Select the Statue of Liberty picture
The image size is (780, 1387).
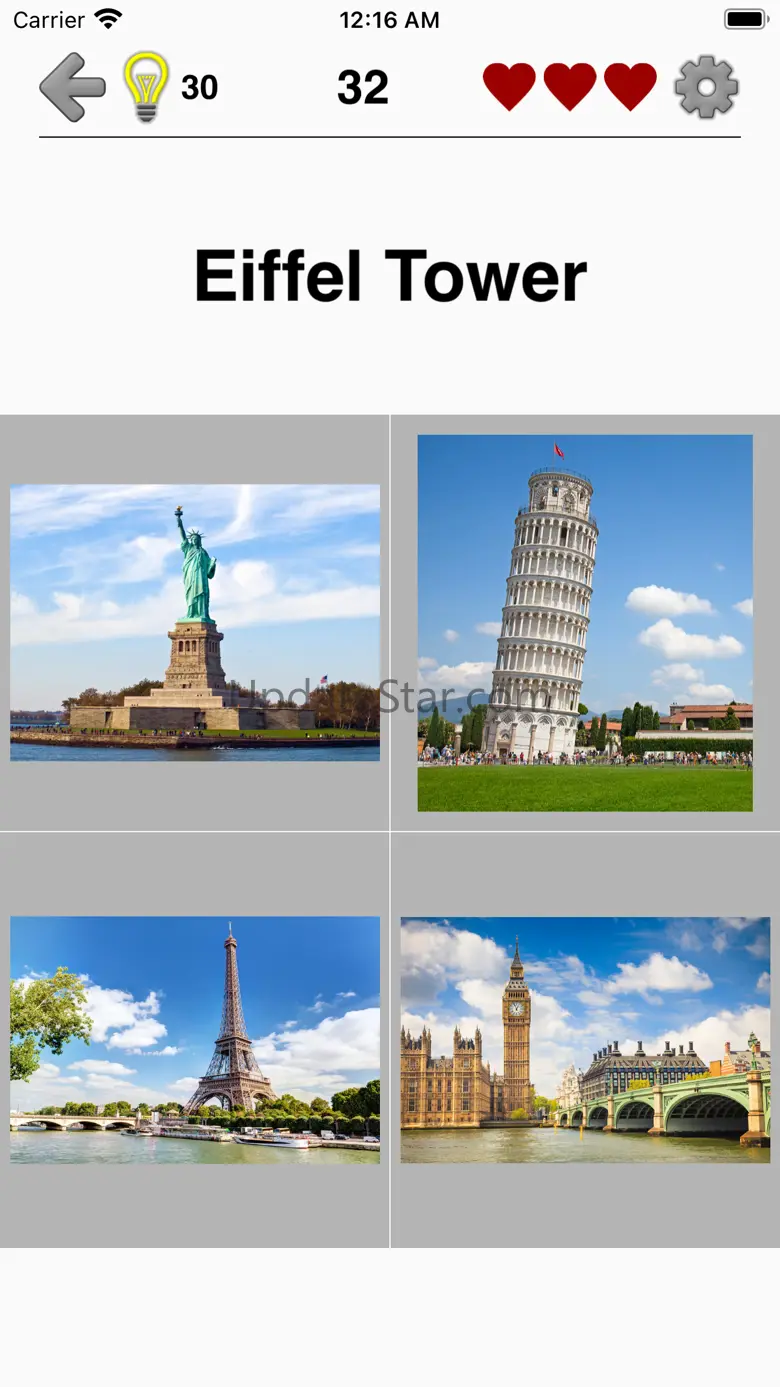click(195, 623)
